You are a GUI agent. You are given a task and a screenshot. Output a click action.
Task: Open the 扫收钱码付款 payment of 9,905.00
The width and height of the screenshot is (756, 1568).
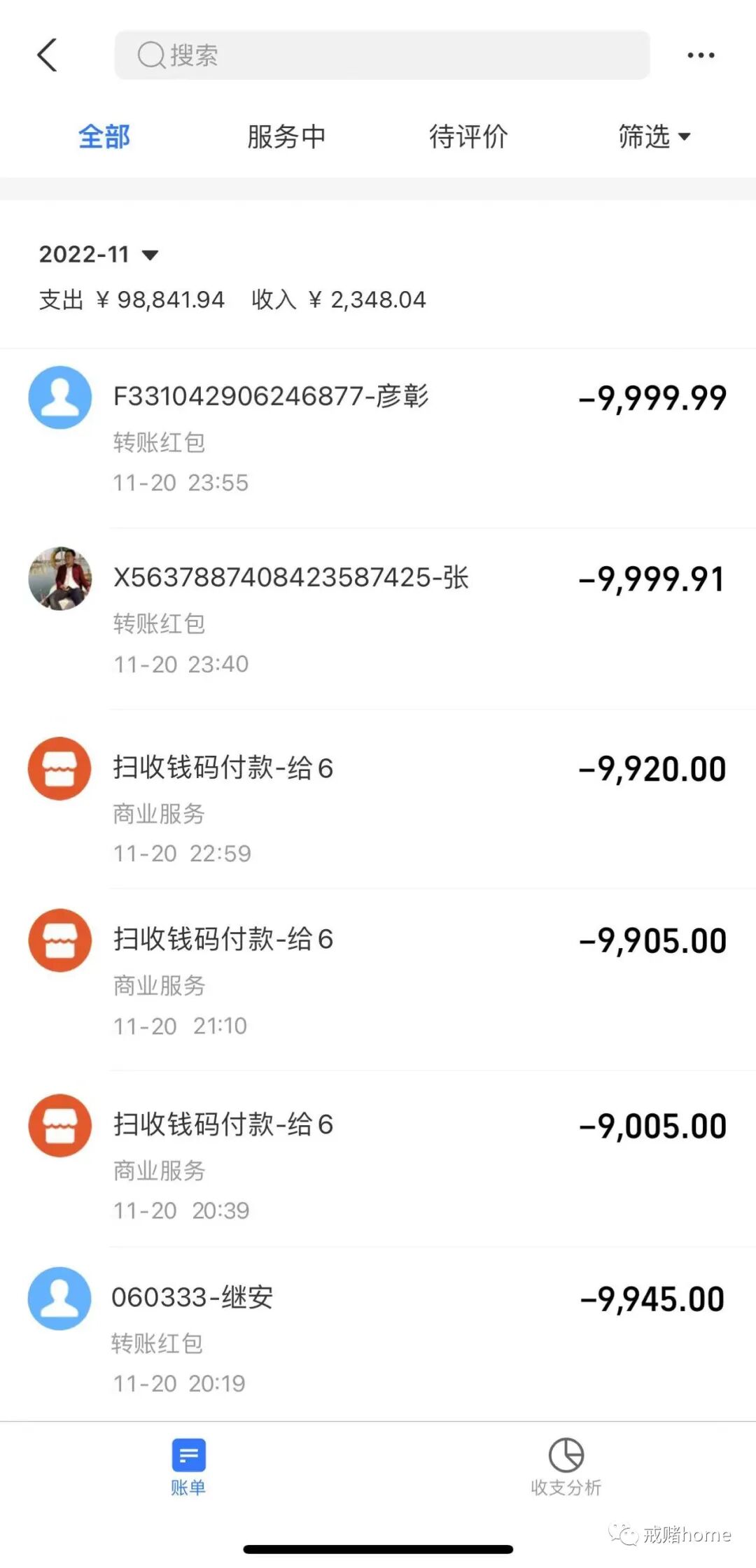click(378, 981)
